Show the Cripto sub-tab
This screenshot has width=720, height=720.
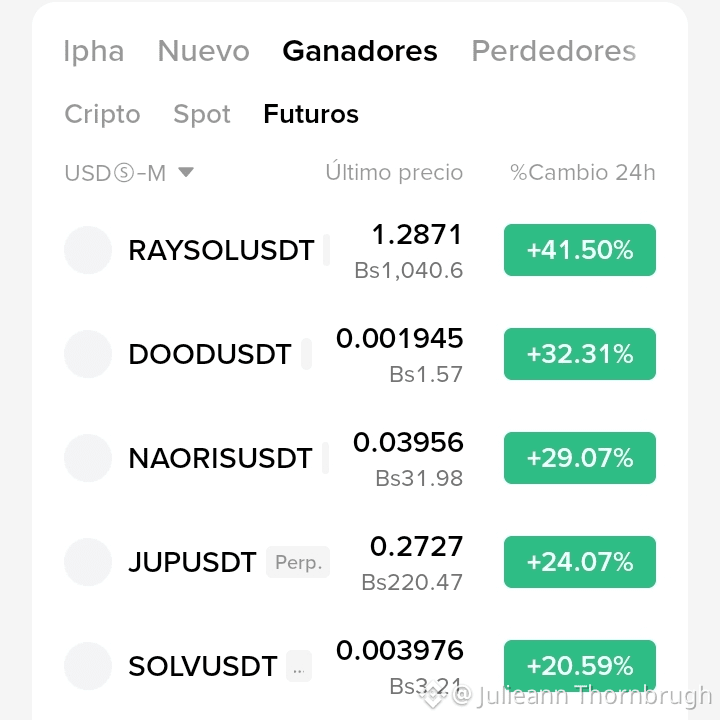tap(102, 114)
